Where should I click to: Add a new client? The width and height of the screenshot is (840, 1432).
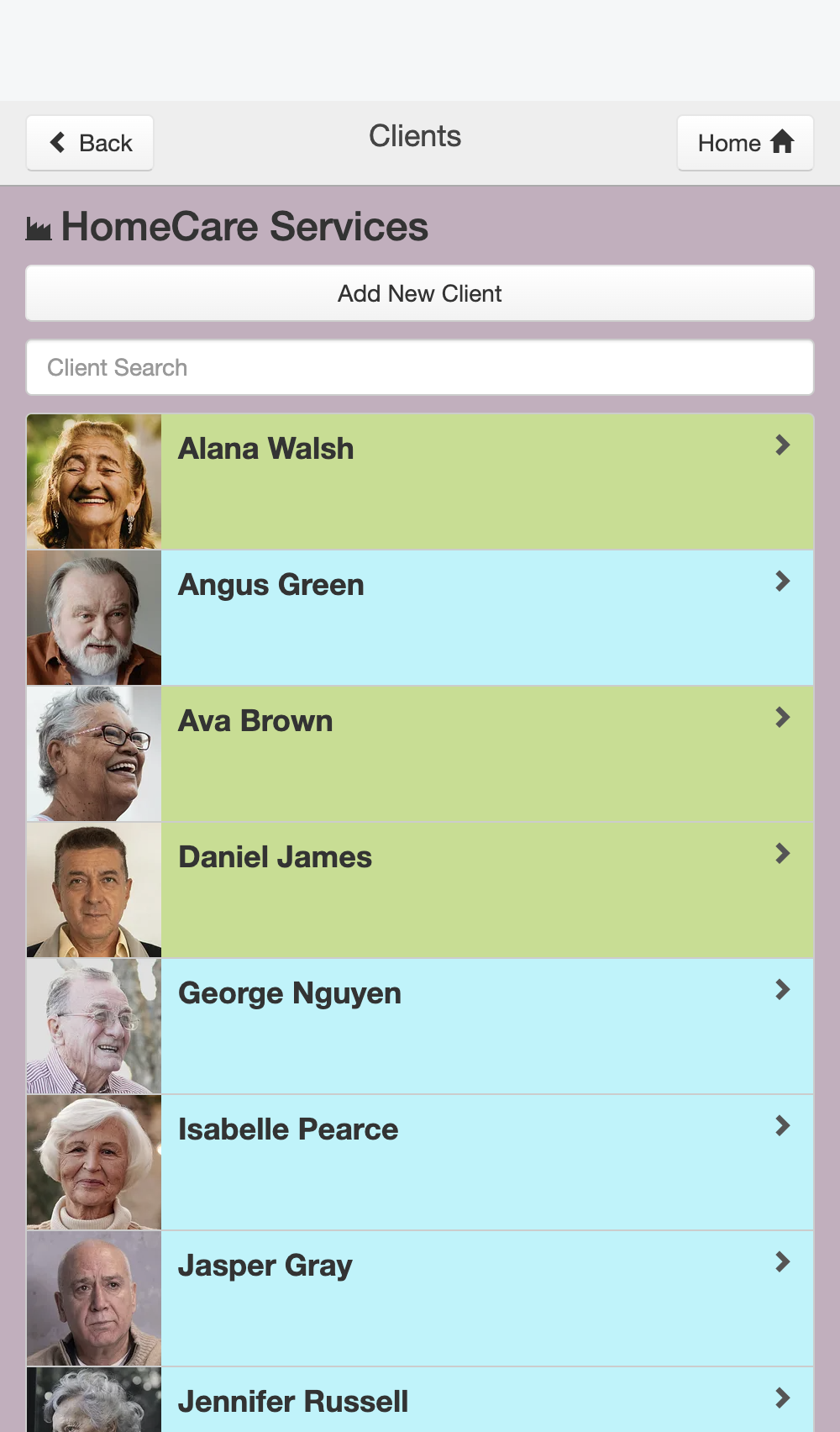[420, 293]
